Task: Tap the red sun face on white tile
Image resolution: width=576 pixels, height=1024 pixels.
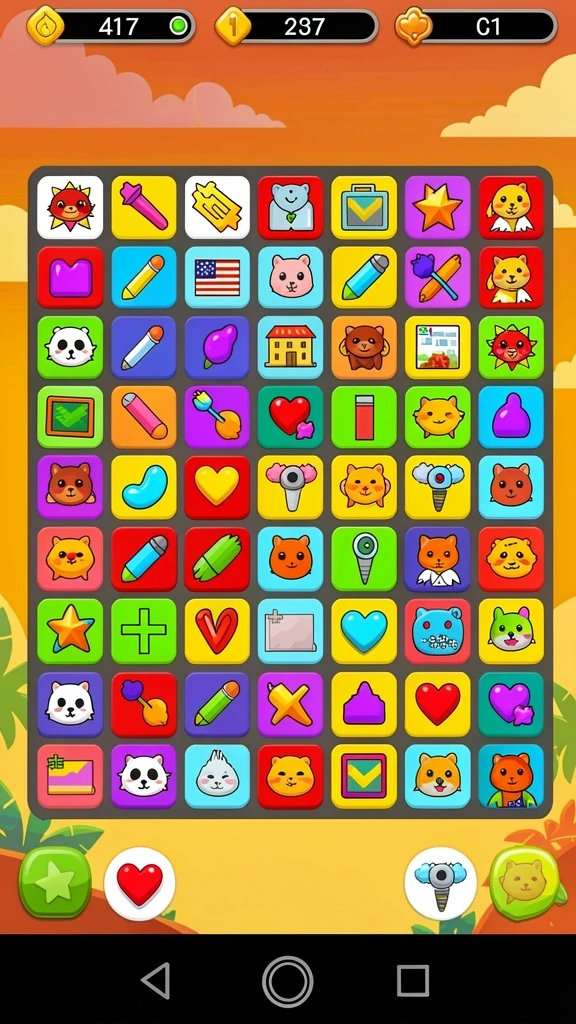Action: 70,207
